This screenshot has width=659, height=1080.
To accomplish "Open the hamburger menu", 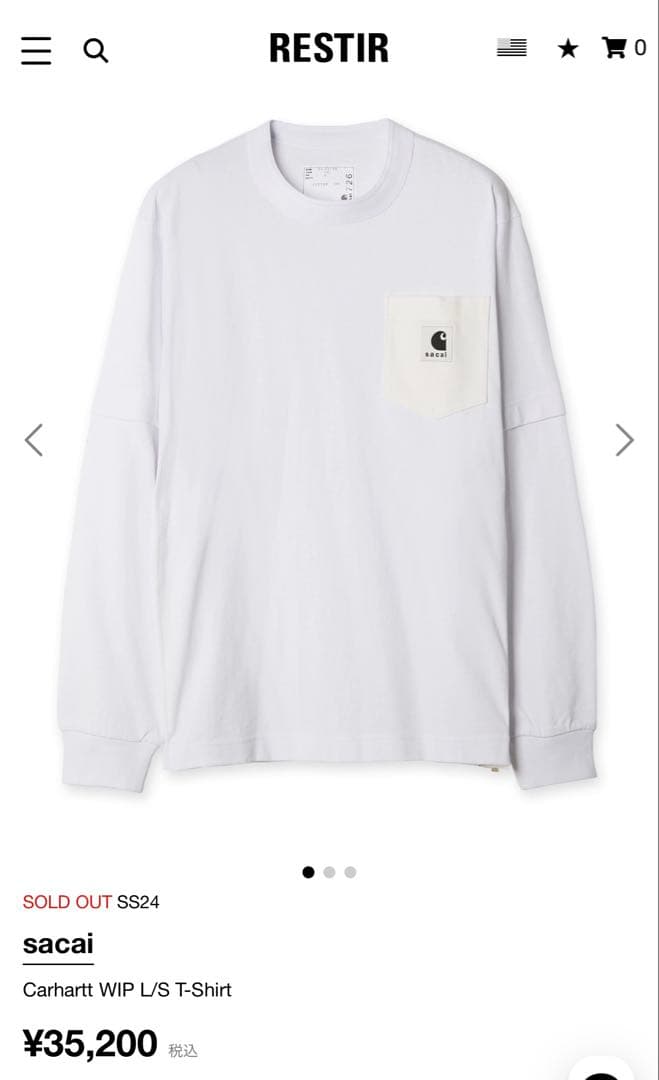I will [36, 50].
